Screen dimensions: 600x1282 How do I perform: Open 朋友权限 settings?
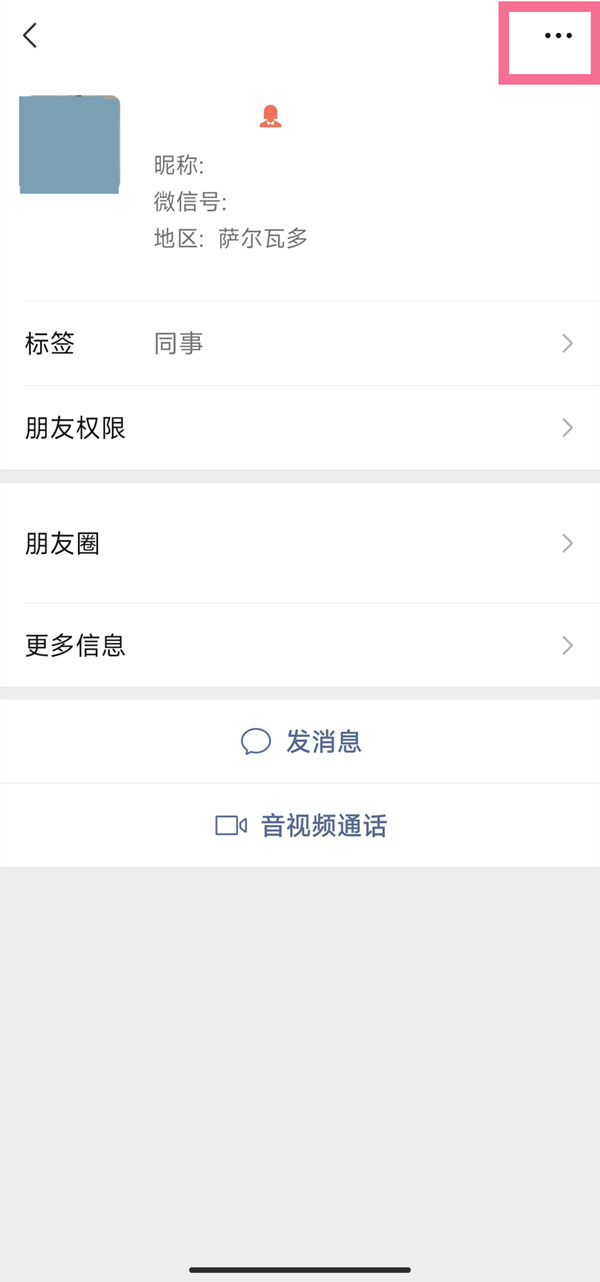click(x=300, y=428)
